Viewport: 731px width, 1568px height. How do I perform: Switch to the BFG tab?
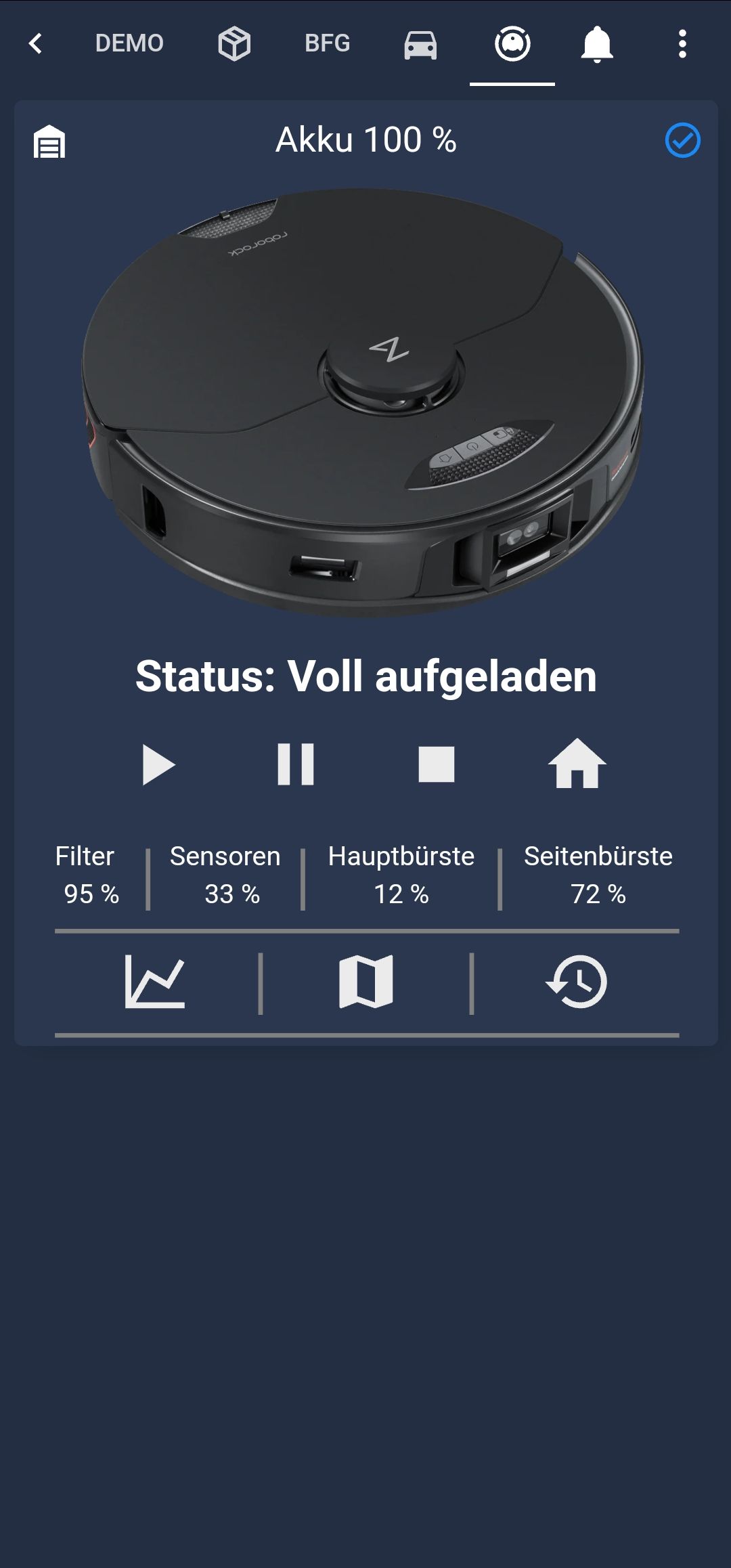327,44
